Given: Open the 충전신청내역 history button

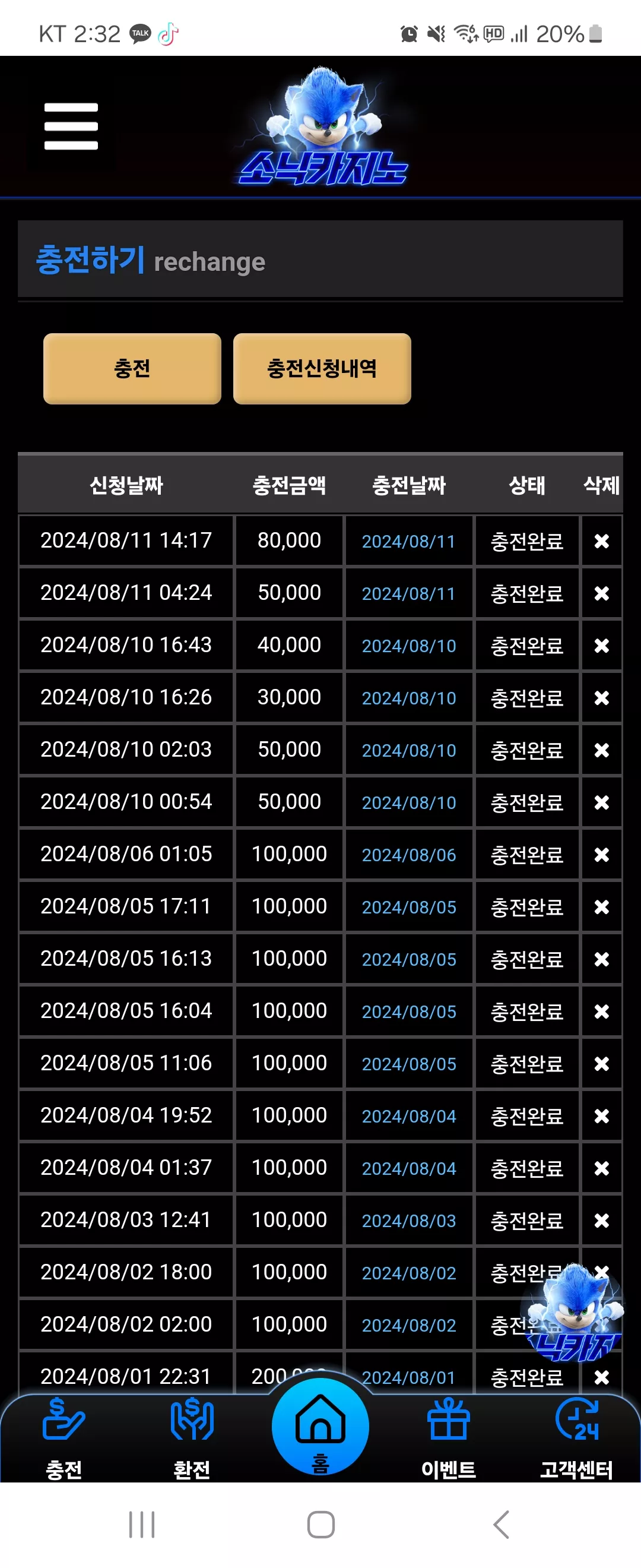Looking at the screenshot, I should click(x=322, y=368).
